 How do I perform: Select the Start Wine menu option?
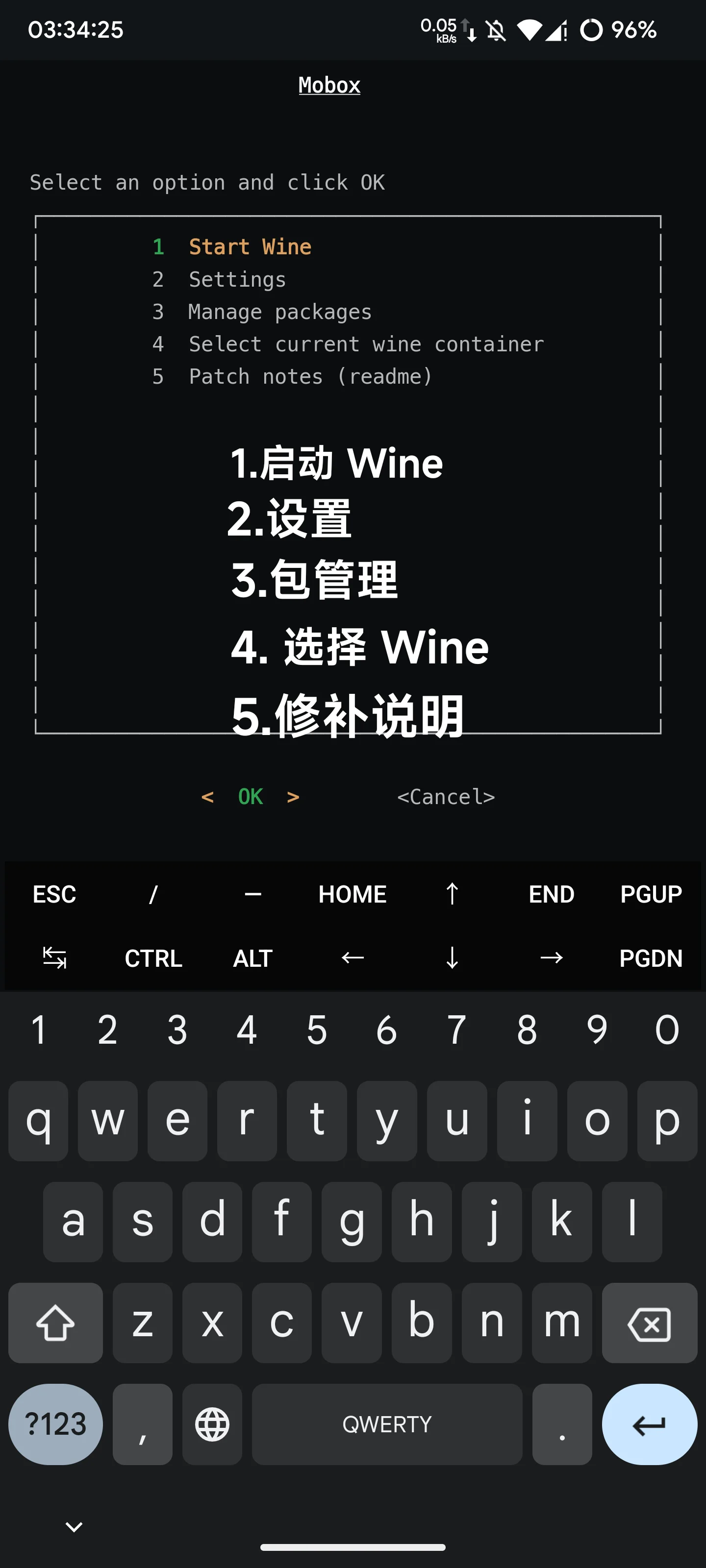[250, 246]
